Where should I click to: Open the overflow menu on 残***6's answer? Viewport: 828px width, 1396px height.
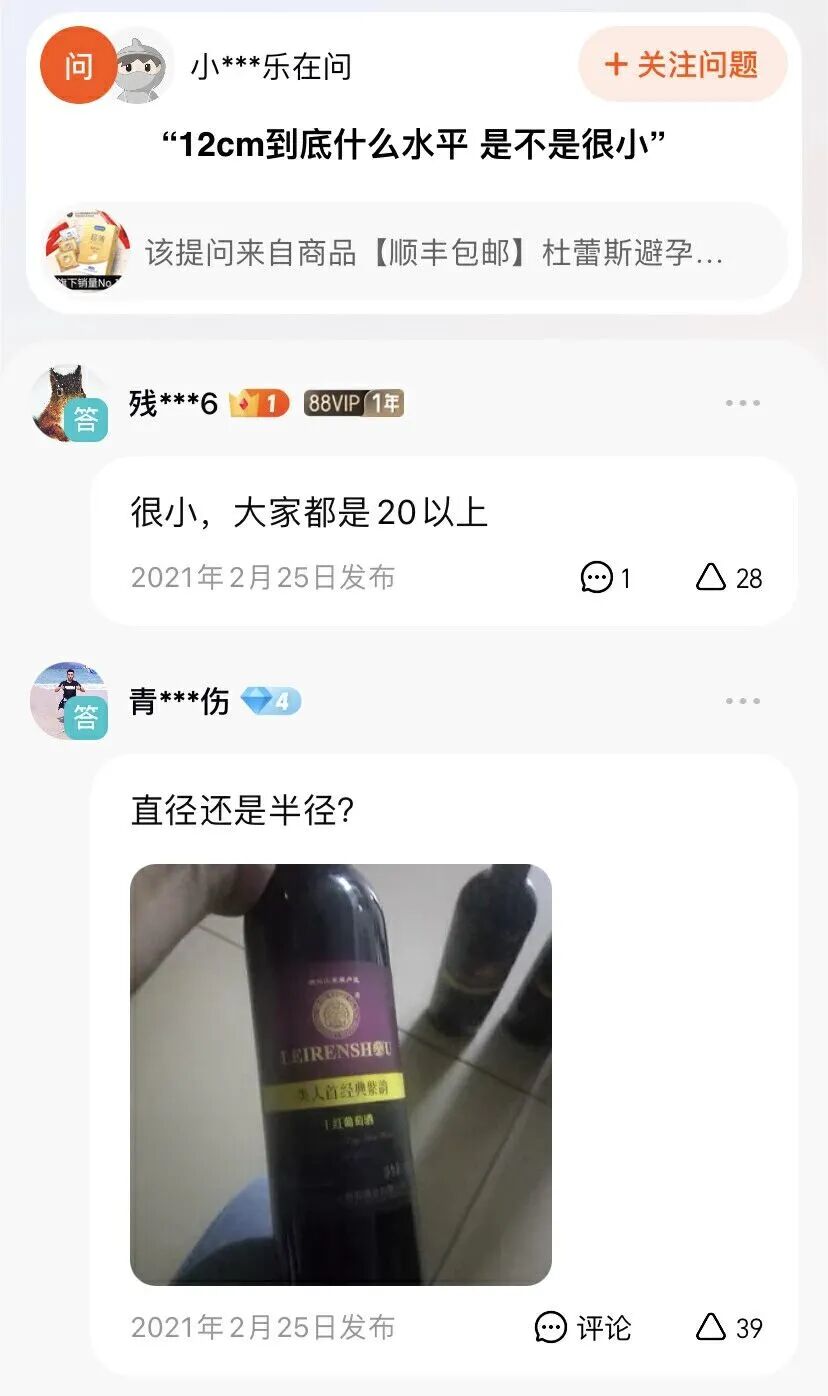pos(742,403)
